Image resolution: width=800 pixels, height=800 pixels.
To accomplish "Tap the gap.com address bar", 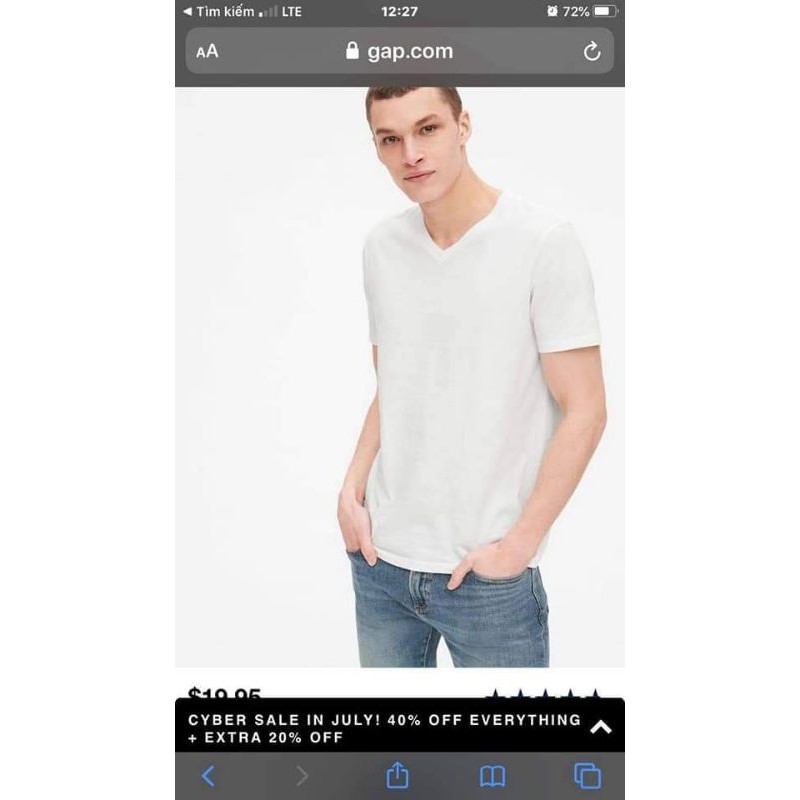I will [400, 51].
